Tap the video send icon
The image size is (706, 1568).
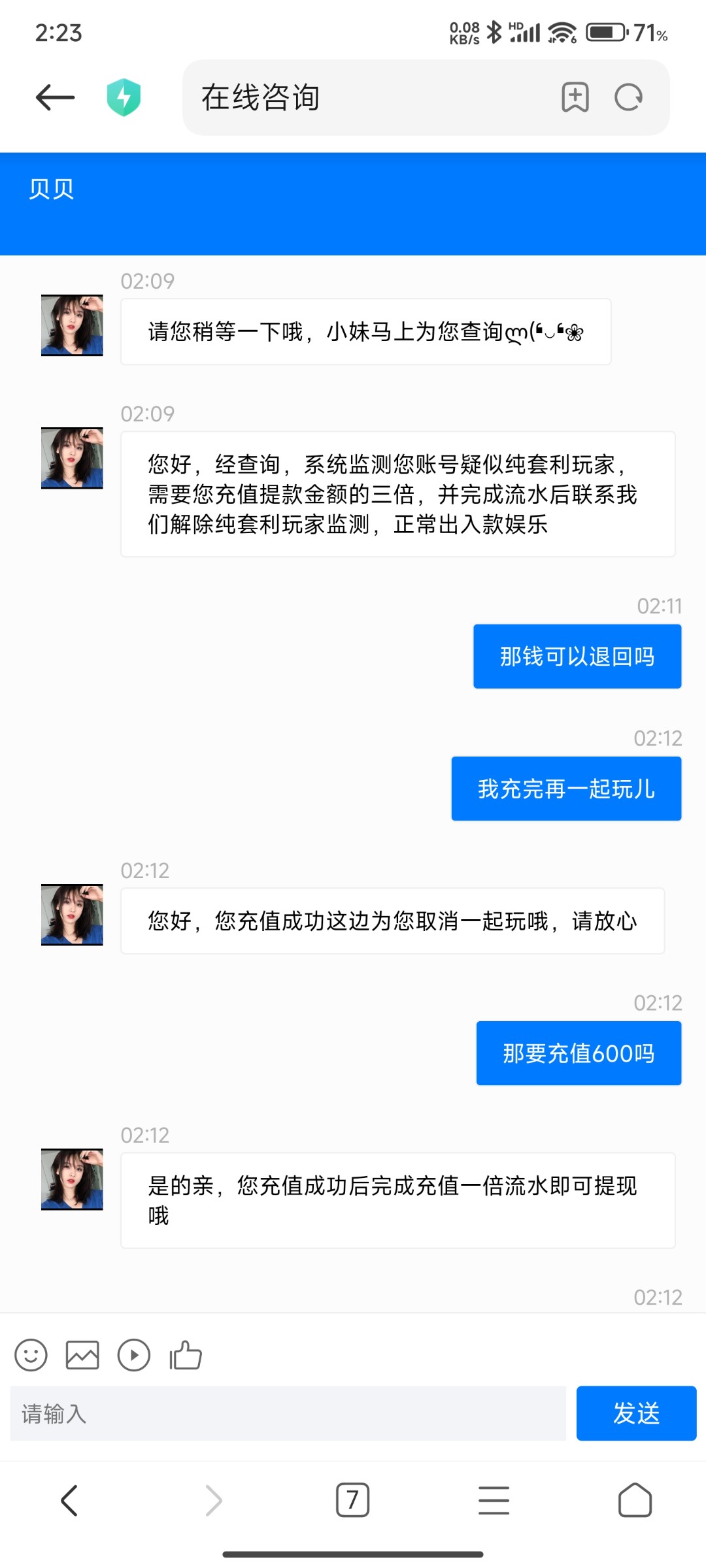(133, 1356)
